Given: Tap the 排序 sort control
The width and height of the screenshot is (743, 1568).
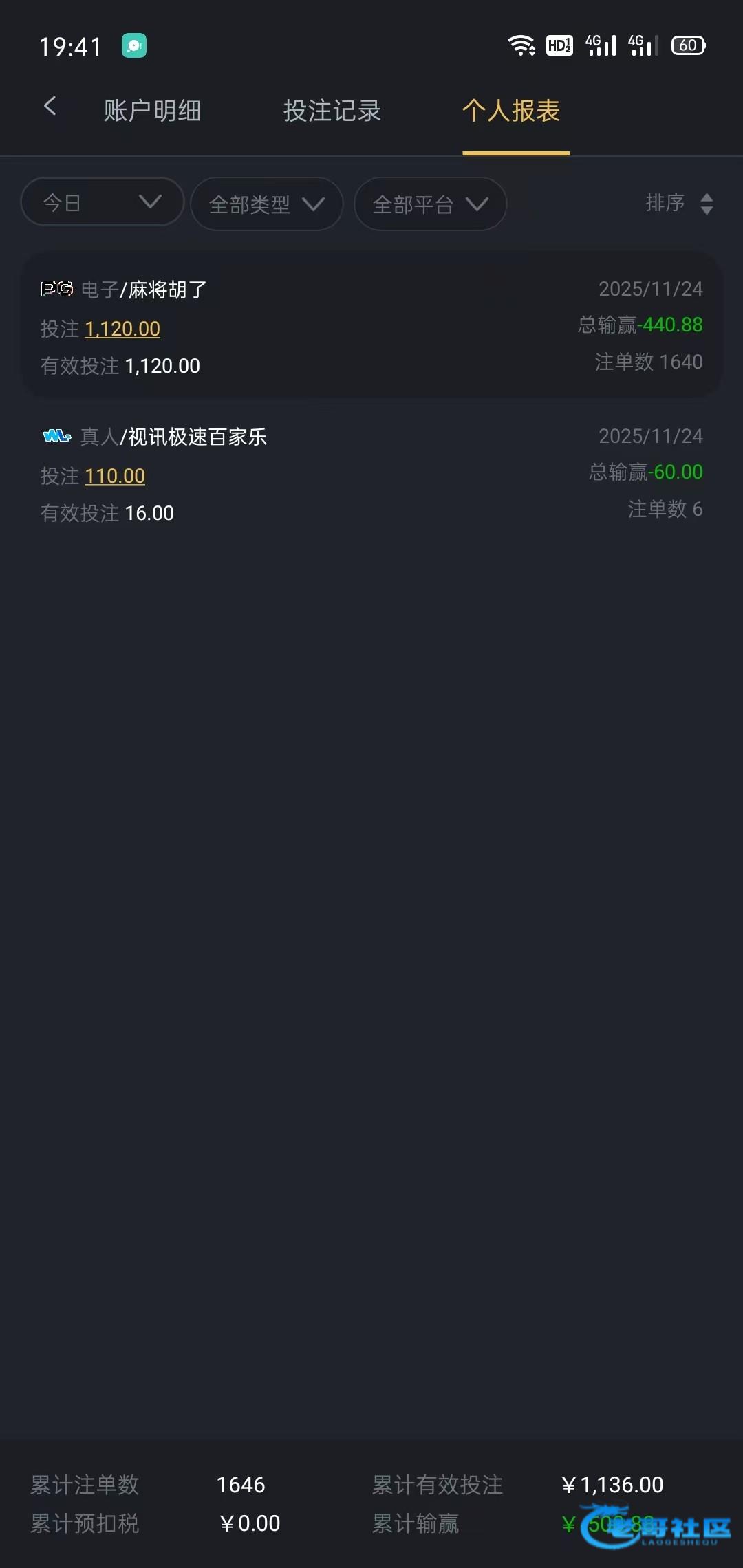Looking at the screenshot, I should [679, 204].
